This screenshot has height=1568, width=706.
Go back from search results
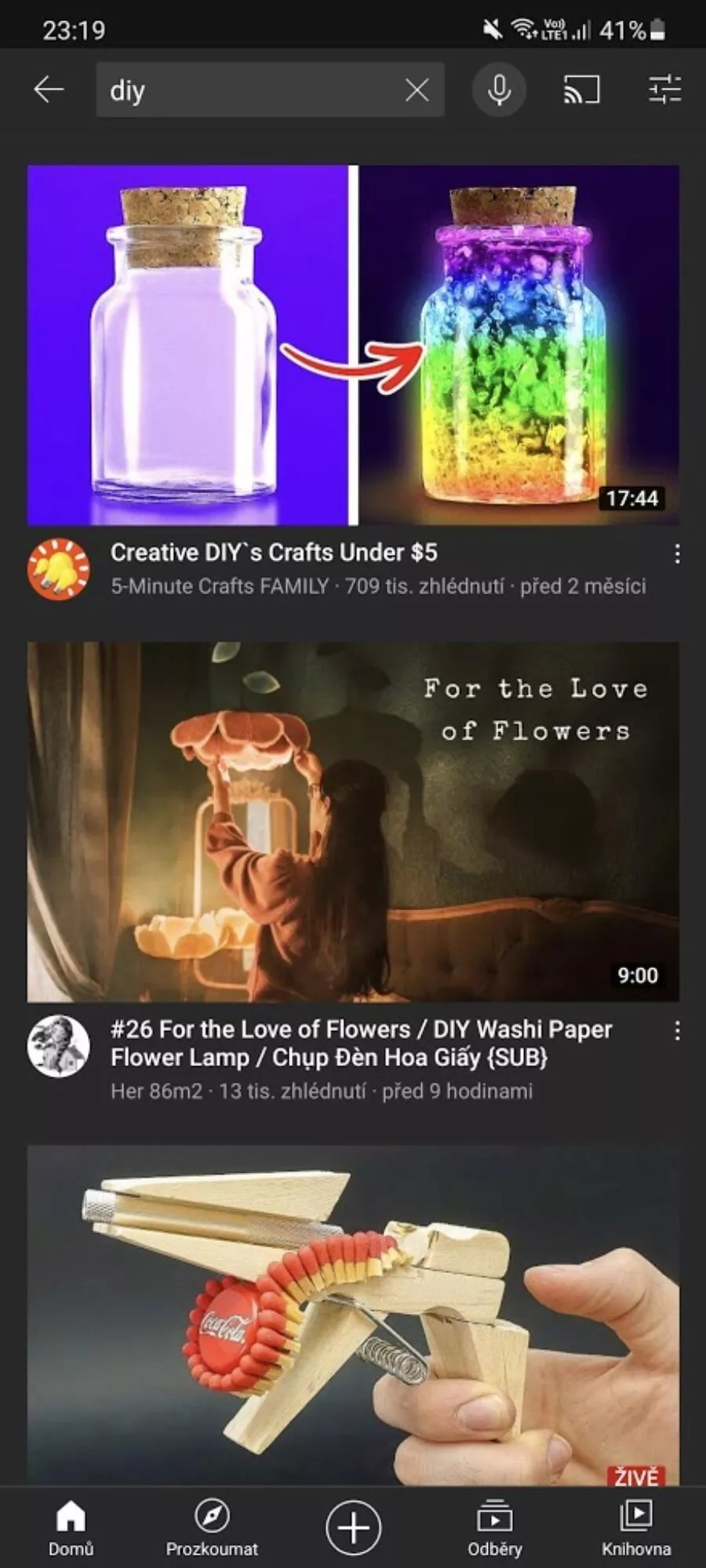49,90
